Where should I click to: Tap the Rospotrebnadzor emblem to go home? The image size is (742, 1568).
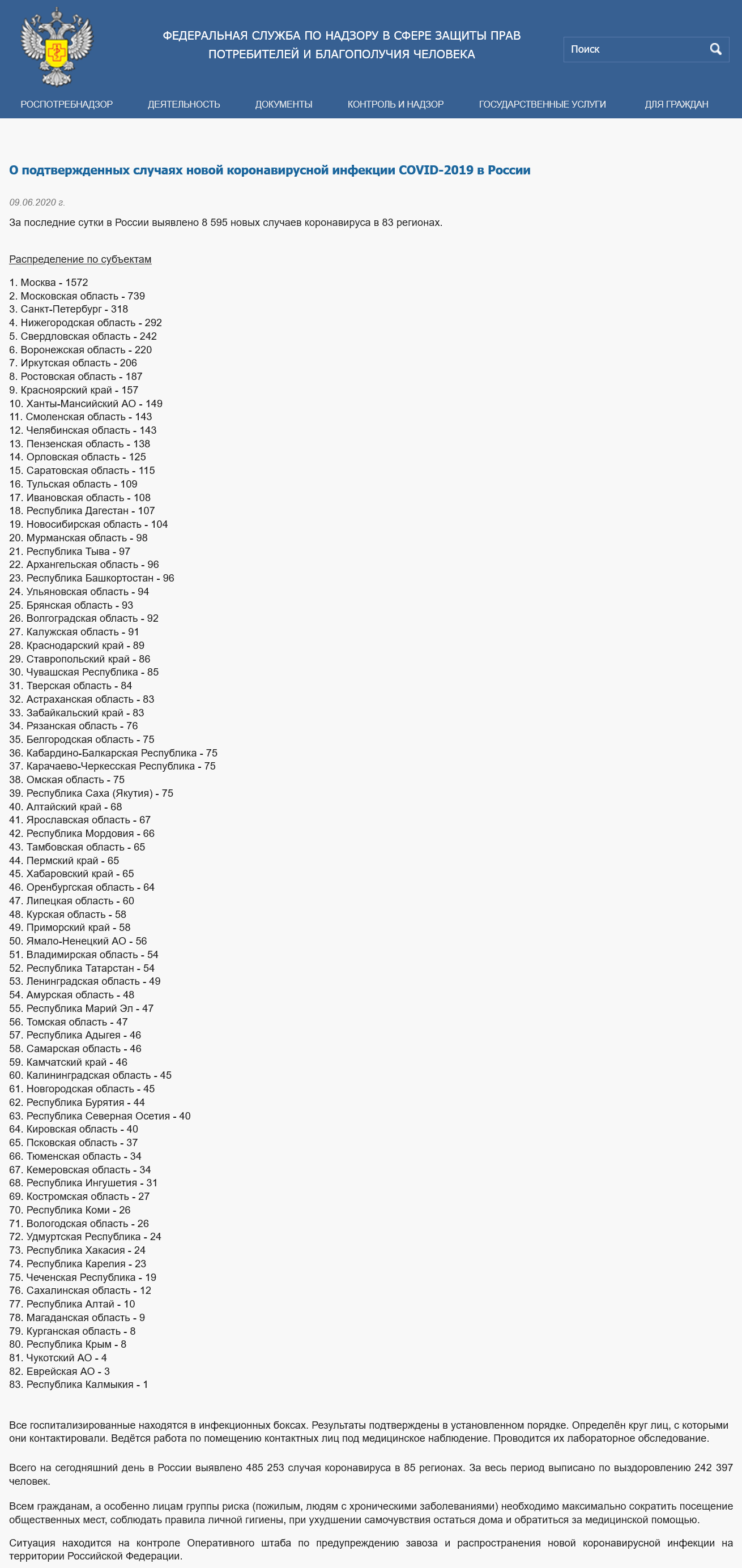[57, 46]
